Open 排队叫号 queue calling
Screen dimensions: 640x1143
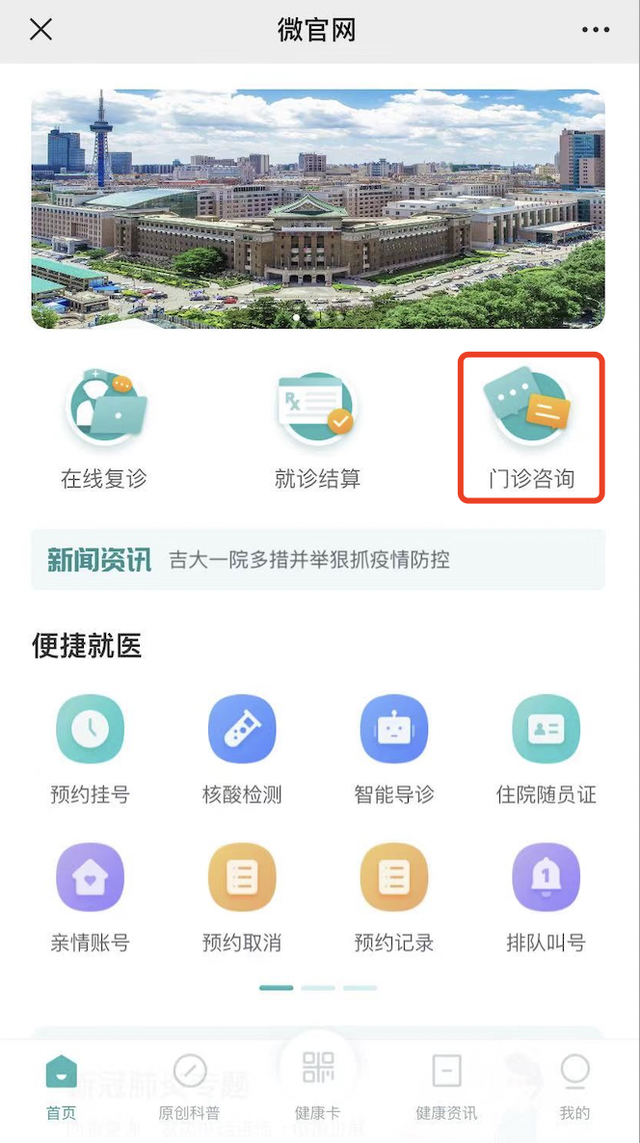pos(546,899)
